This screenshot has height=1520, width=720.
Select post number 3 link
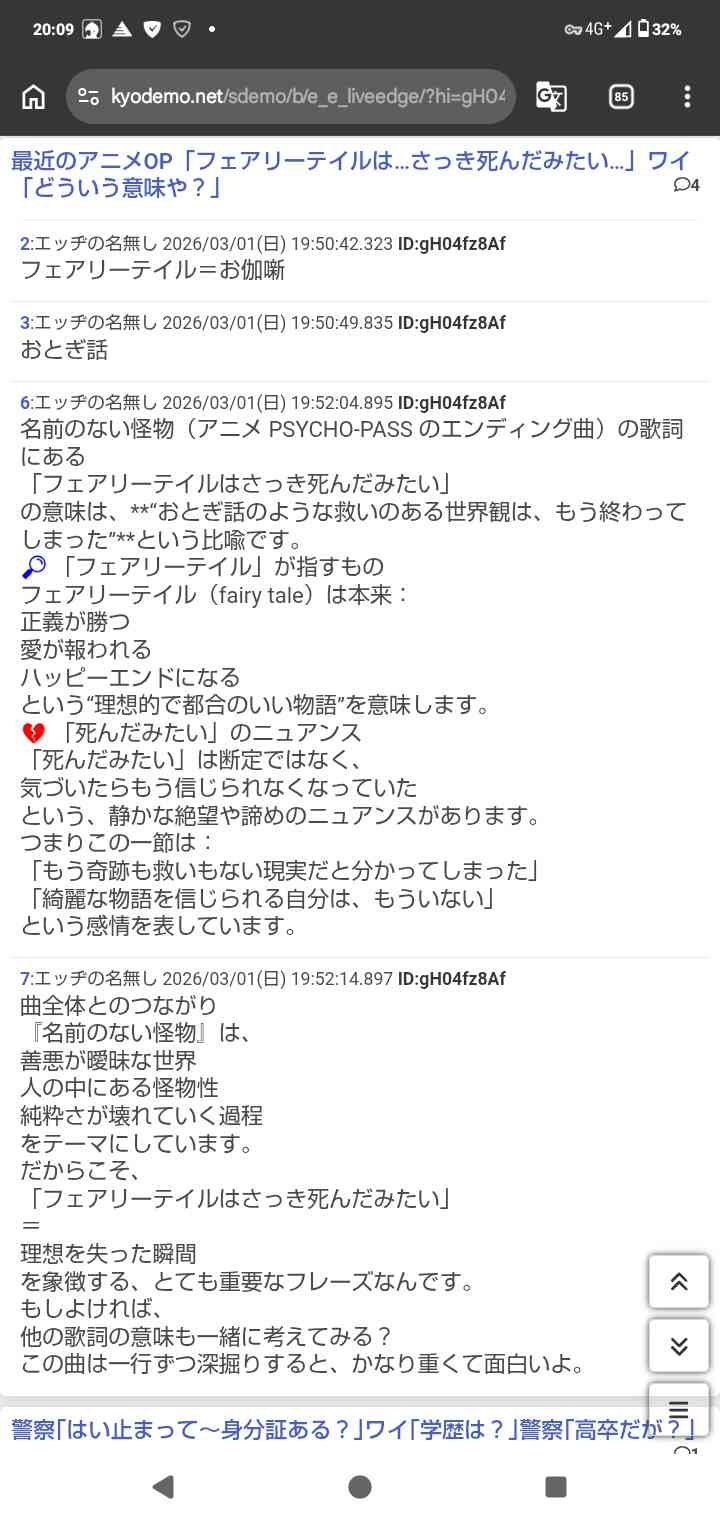(x=26, y=322)
